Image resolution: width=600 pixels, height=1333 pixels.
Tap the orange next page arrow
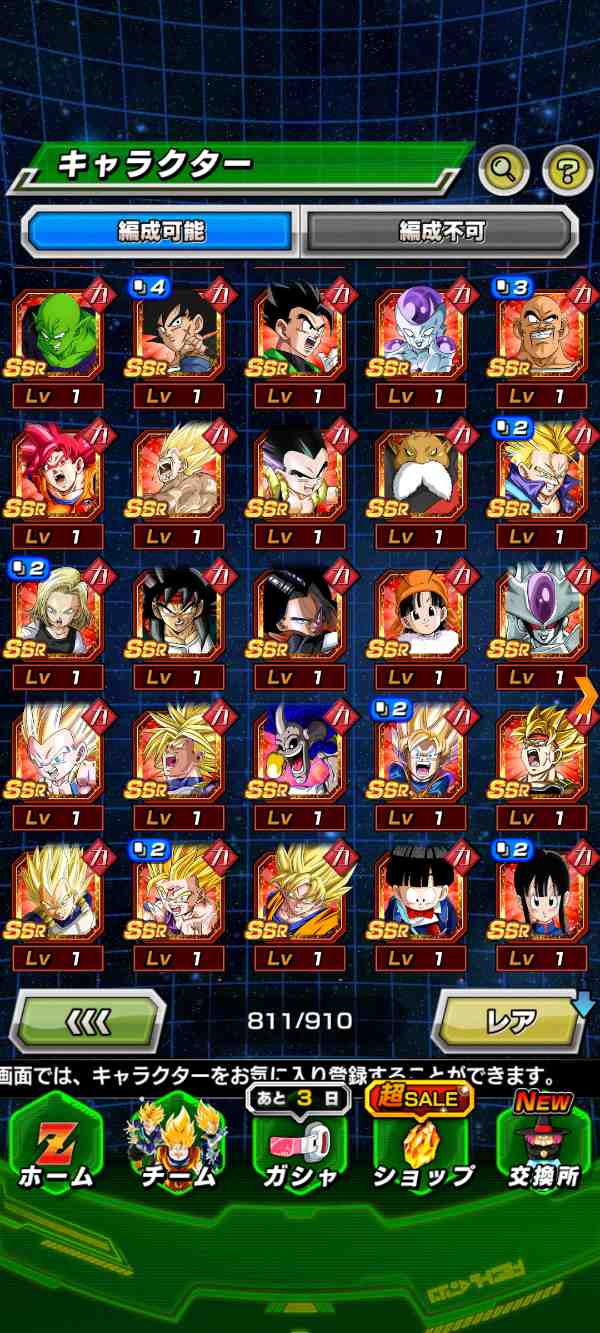coord(586,691)
